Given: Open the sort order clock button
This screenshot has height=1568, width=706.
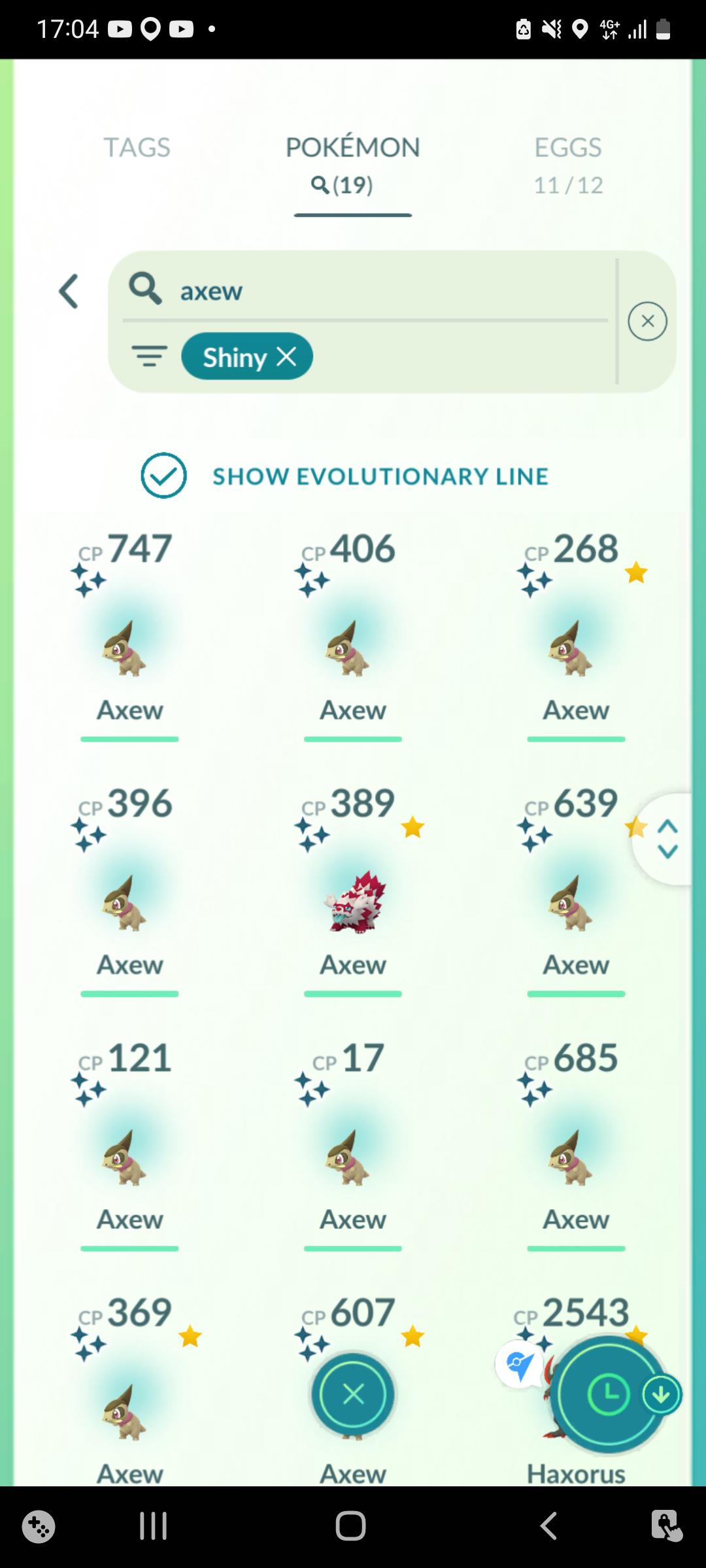Looking at the screenshot, I should 608,1395.
